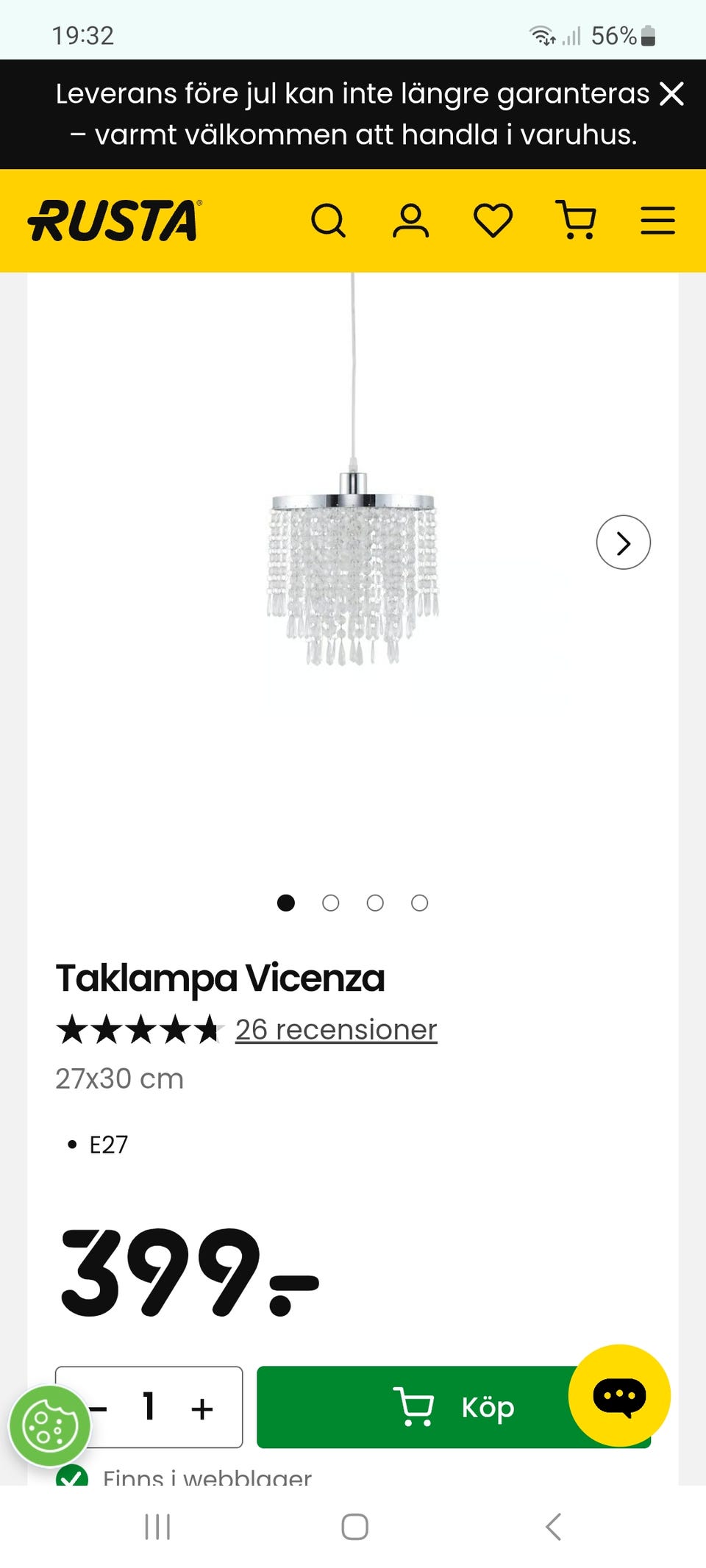This screenshot has height=1568, width=706.
Task: Increase quantity with the plus button
Action: 202,1408
